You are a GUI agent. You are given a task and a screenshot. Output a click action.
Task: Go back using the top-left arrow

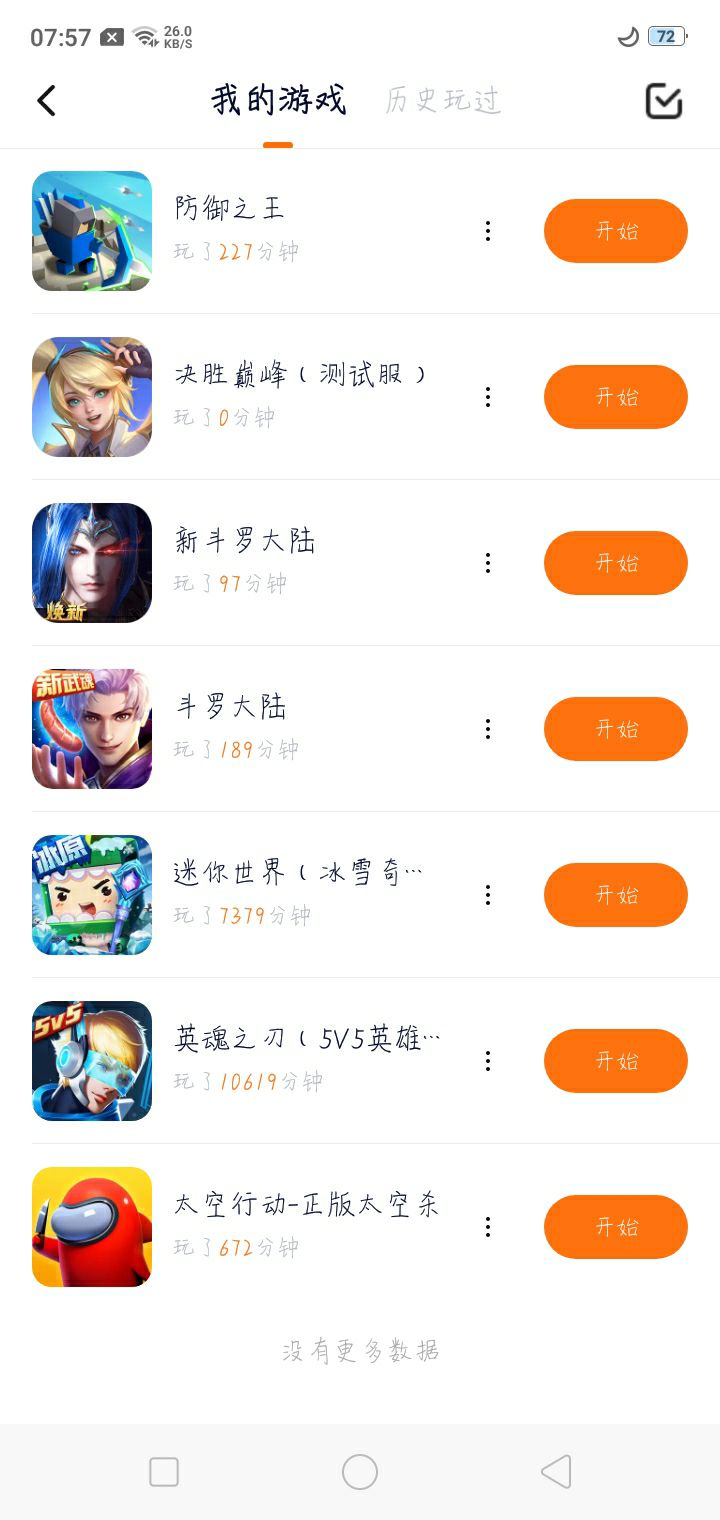pyautogui.click(x=46, y=101)
